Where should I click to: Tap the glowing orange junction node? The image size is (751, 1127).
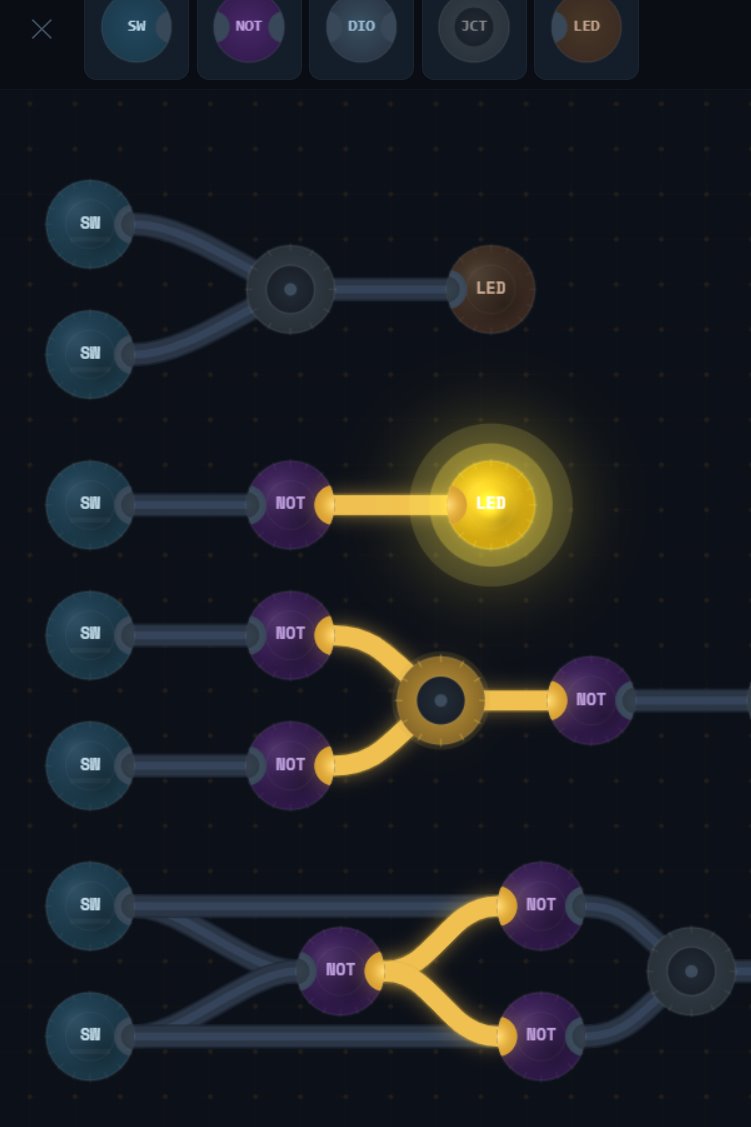coord(440,700)
